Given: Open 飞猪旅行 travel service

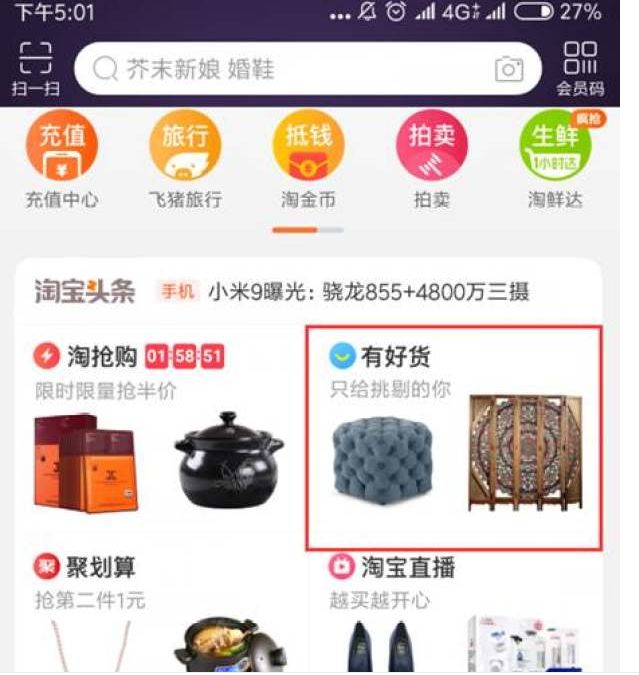Looking at the screenshot, I should point(185,160).
